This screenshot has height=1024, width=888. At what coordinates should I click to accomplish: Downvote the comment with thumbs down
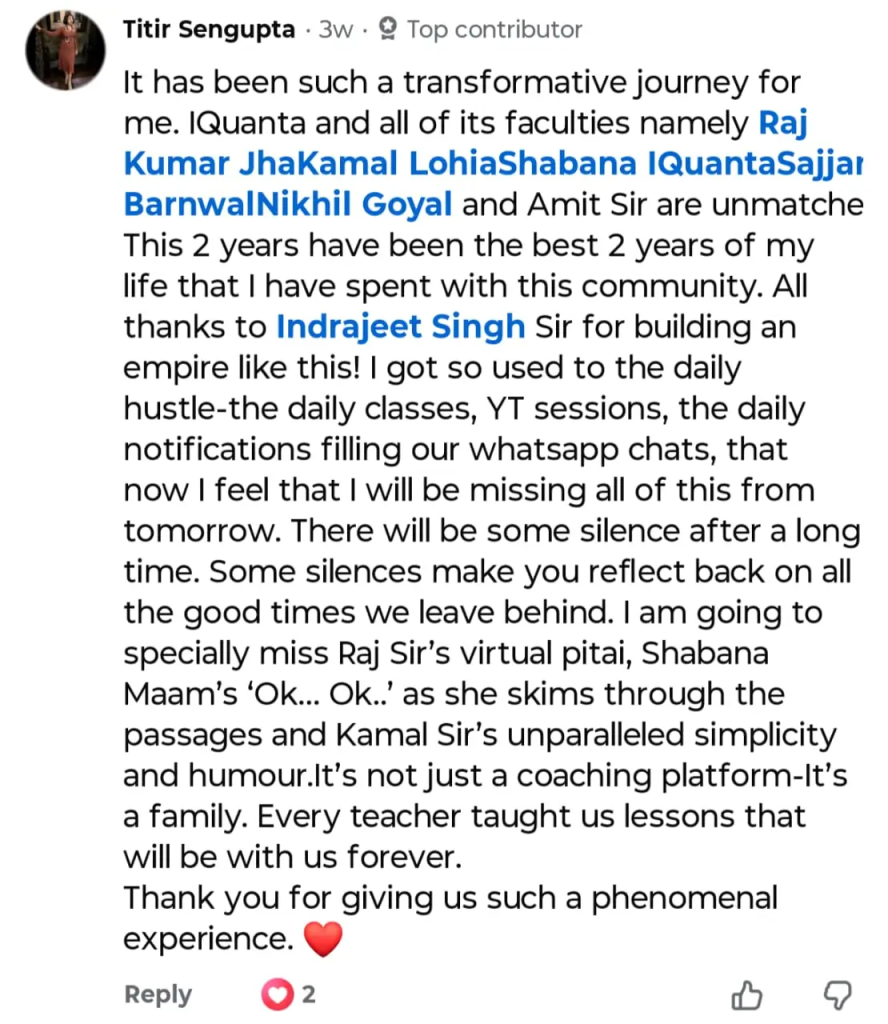click(836, 994)
